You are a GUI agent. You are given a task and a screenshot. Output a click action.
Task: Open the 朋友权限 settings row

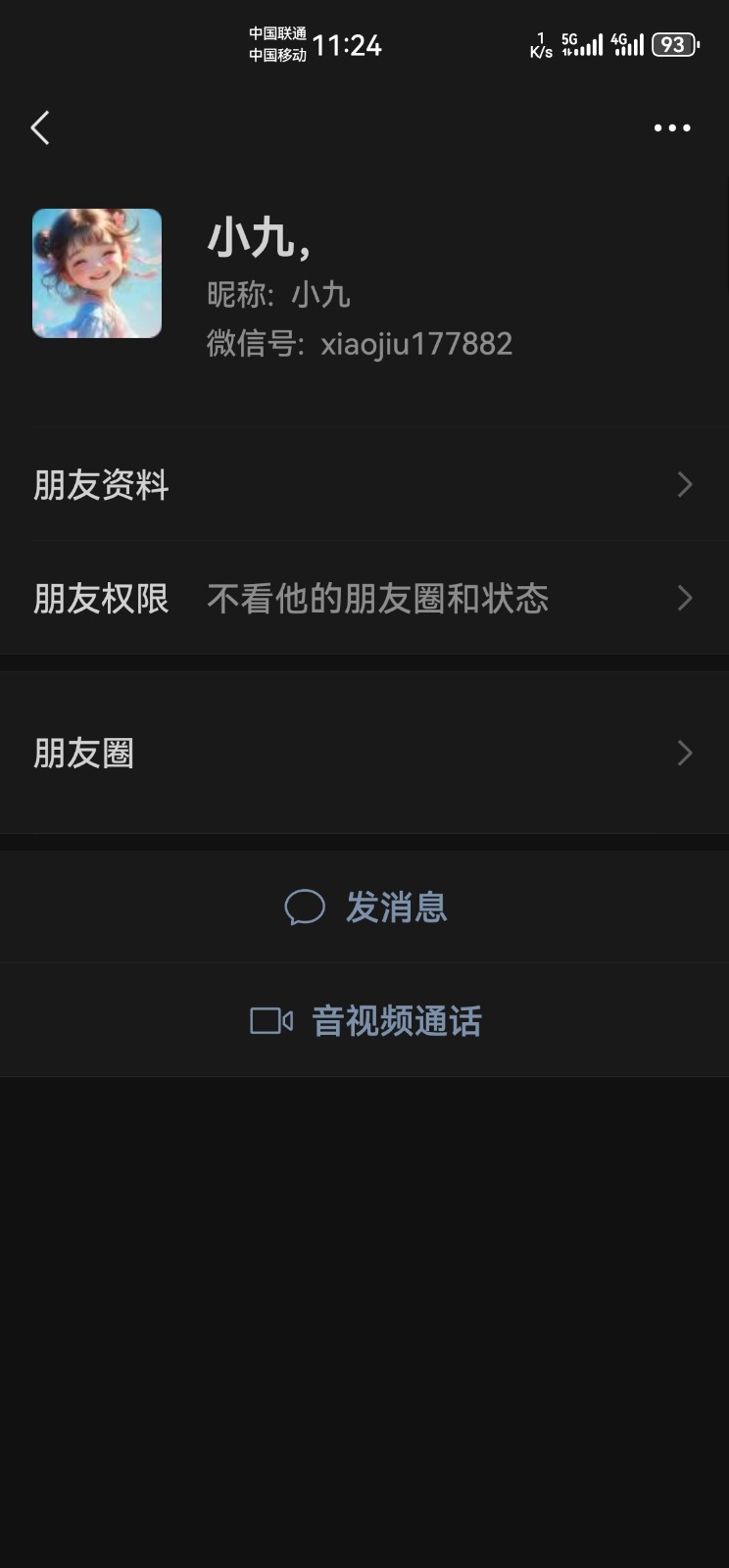tap(364, 599)
